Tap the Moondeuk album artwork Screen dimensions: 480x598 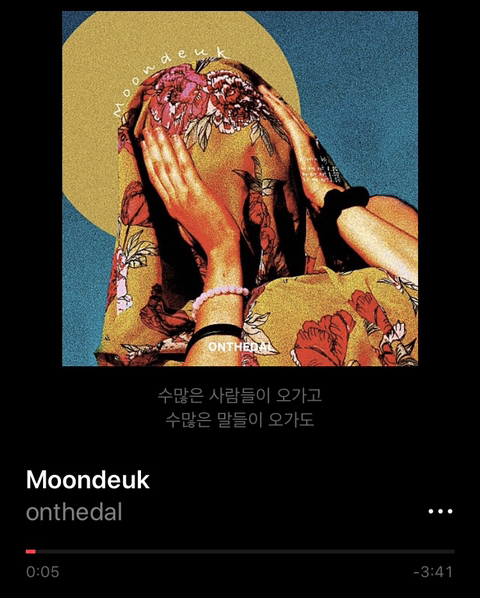240,188
